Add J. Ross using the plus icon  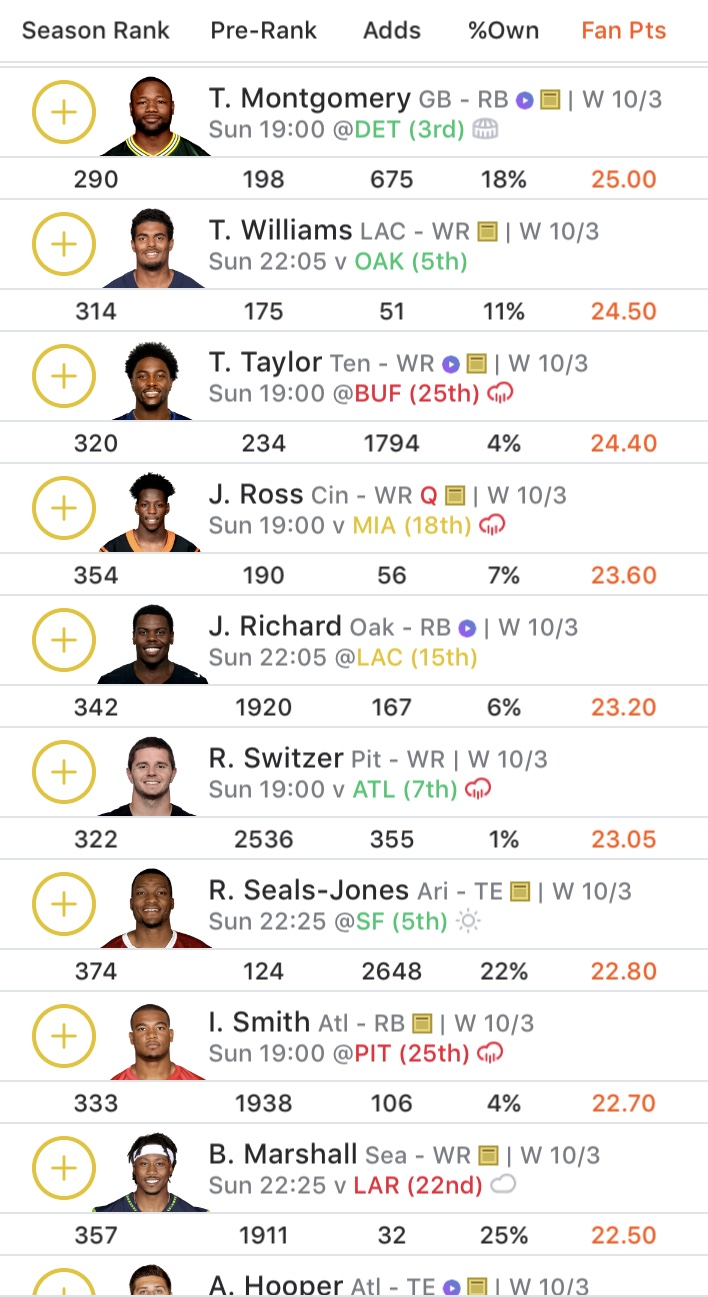tap(64, 508)
